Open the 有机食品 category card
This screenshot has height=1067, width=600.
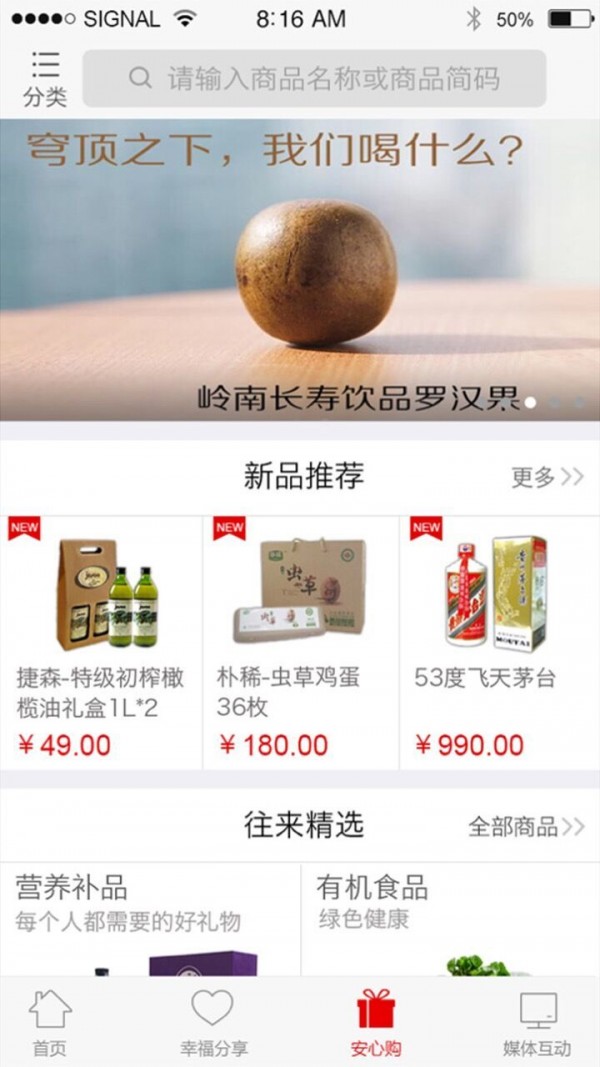pos(450,918)
